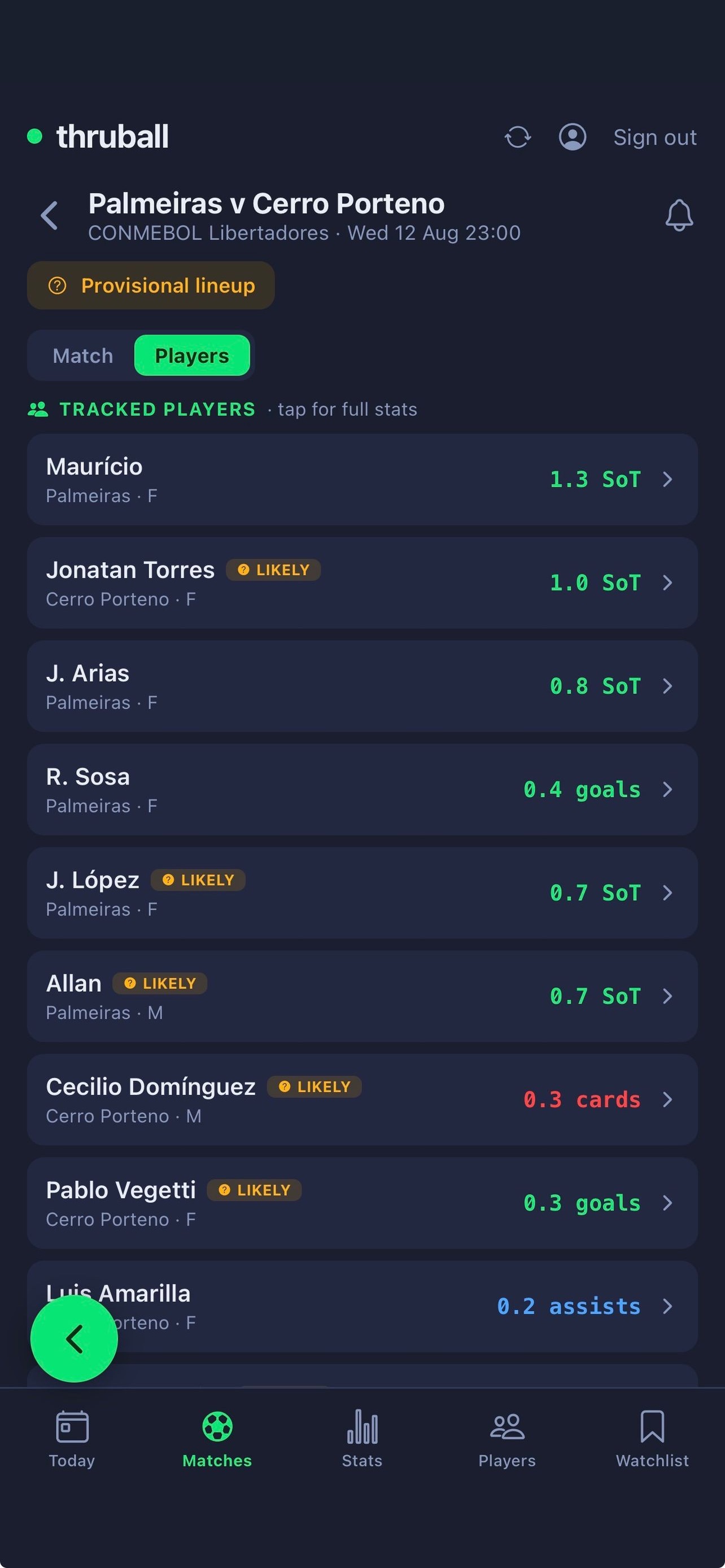Open Maurício's full stats

pyautogui.click(x=362, y=480)
